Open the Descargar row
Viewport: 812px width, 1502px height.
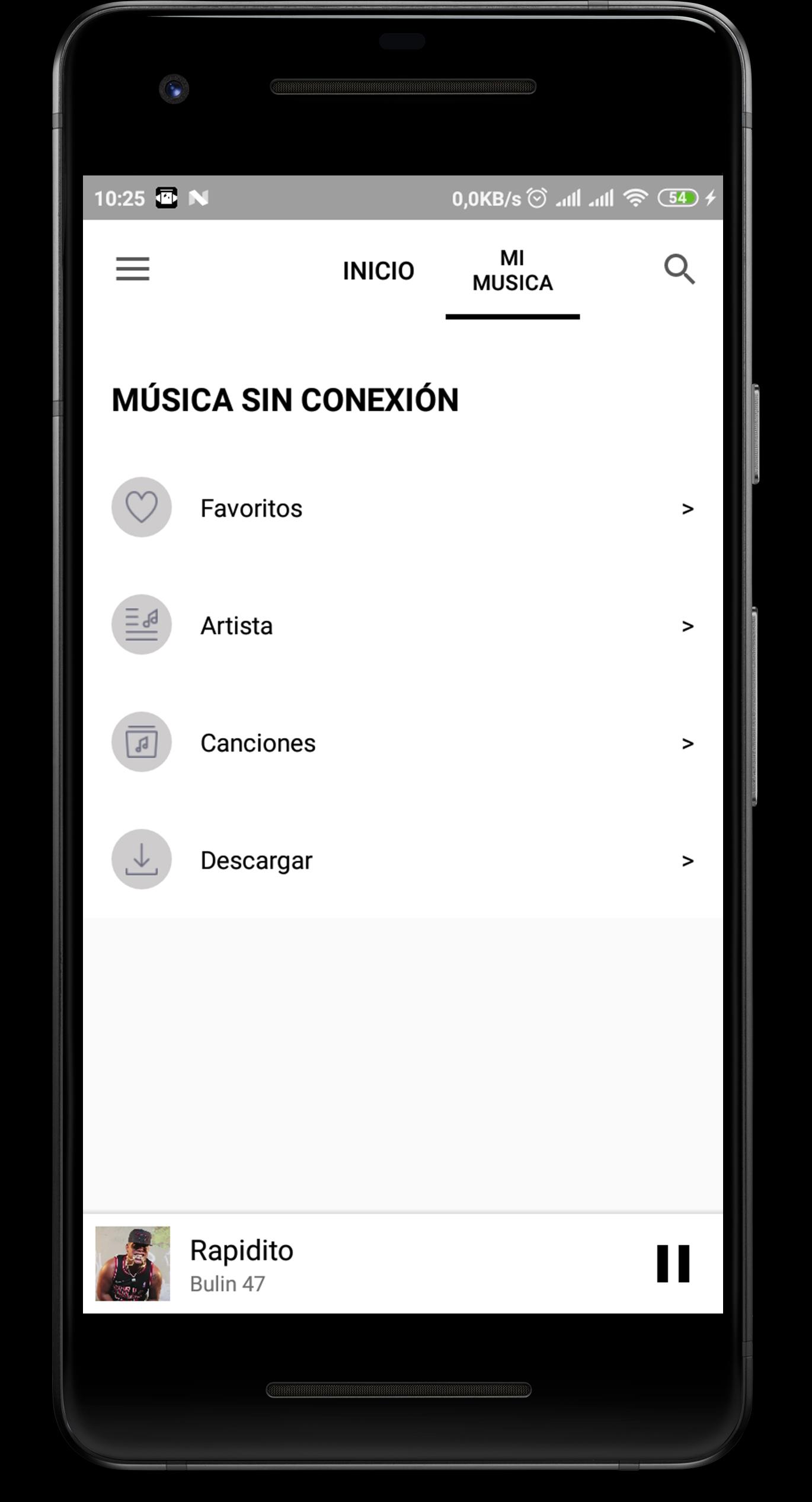(x=402, y=860)
